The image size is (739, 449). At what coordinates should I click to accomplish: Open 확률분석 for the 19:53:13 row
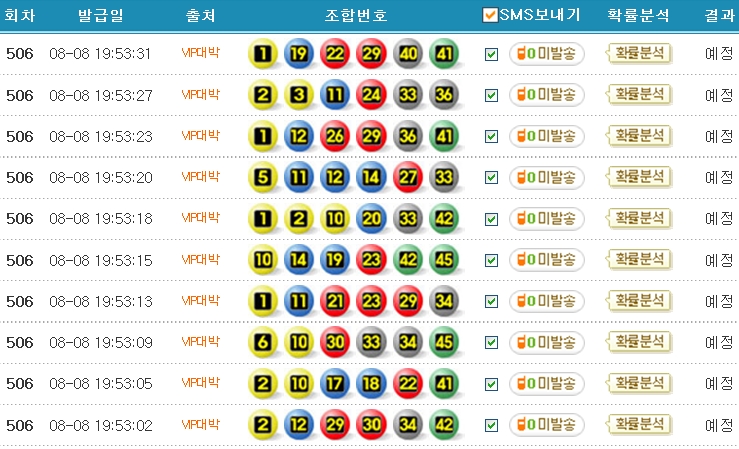639,299
